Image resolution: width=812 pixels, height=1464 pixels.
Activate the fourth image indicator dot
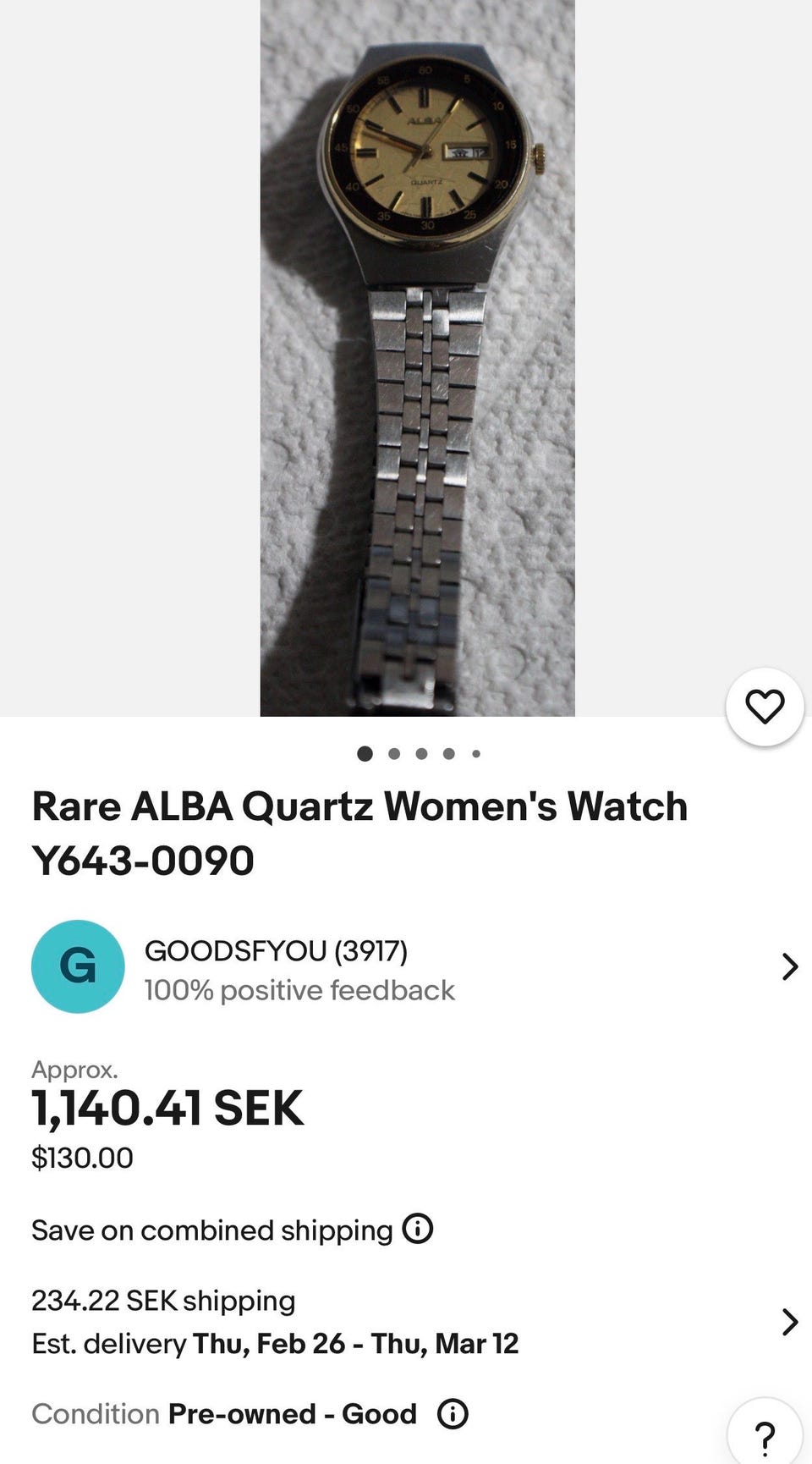point(448,752)
